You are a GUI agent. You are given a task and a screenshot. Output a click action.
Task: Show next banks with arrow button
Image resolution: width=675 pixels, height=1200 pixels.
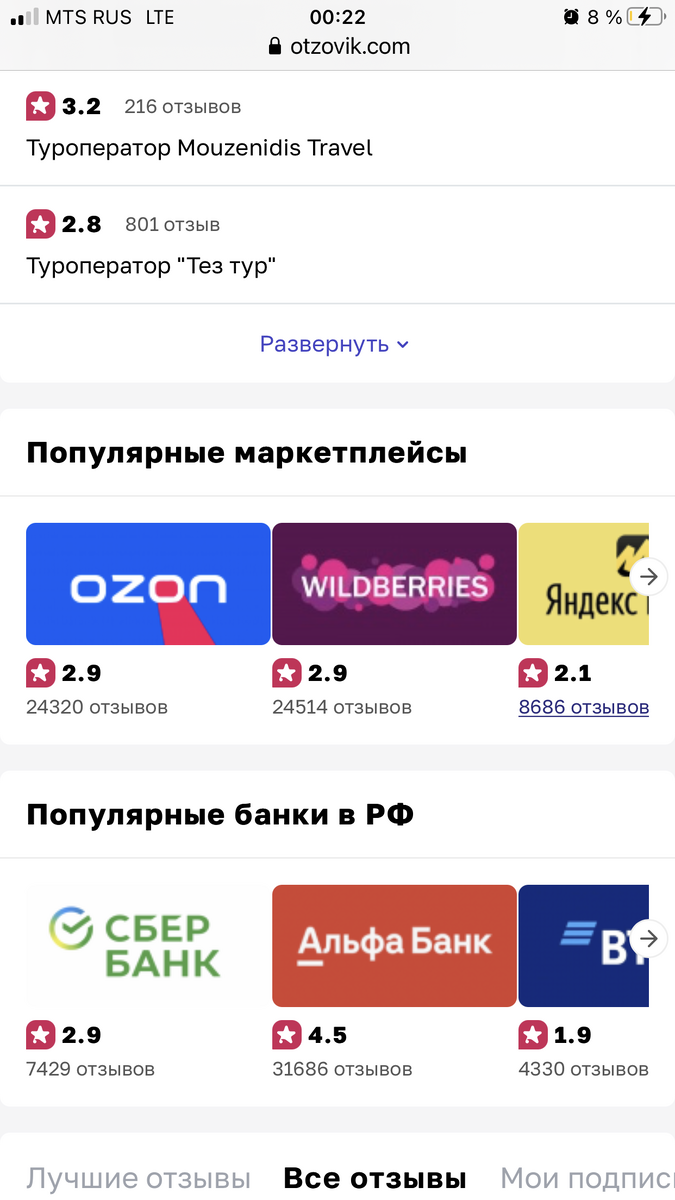pyautogui.click(x=650, y=939)
